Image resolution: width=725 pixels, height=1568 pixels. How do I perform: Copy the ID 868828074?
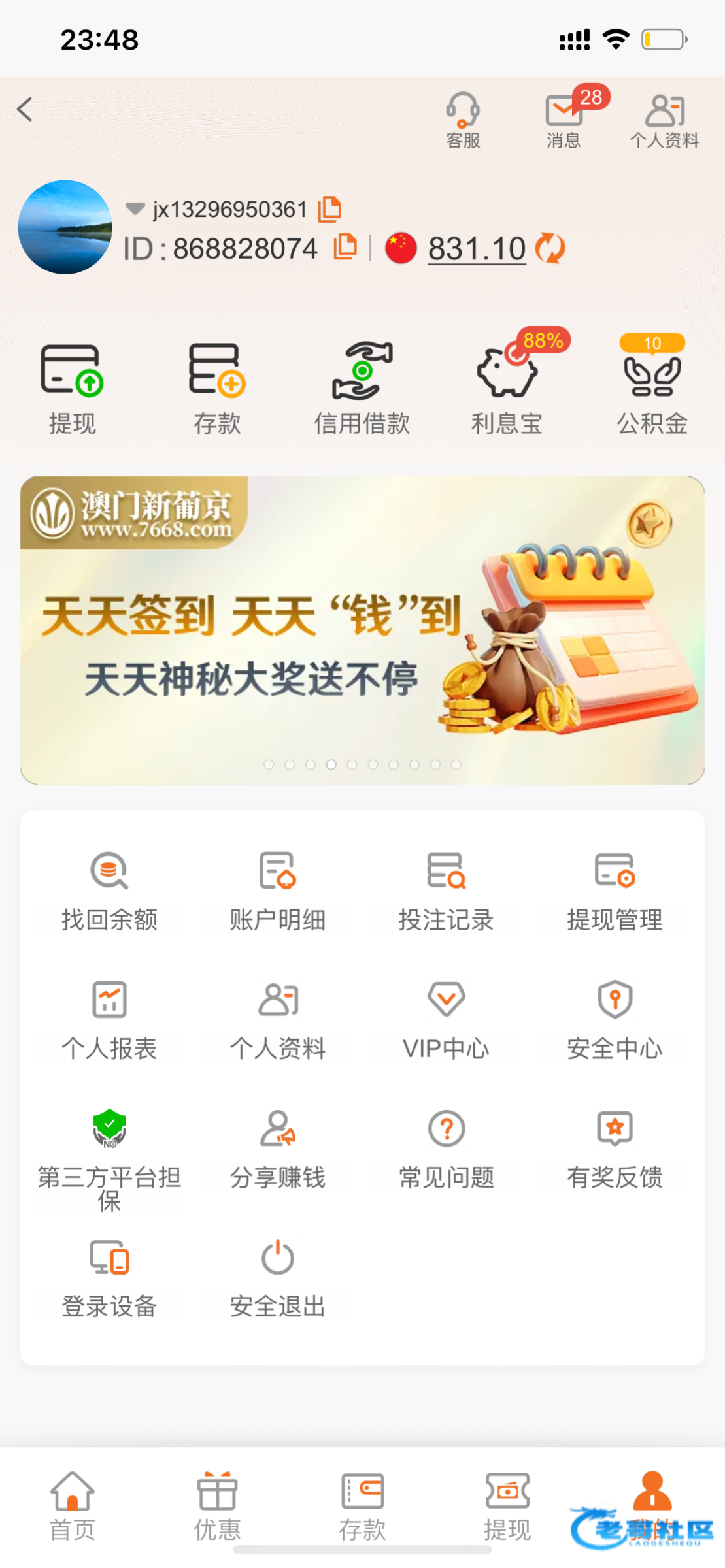tap(345, 248)
